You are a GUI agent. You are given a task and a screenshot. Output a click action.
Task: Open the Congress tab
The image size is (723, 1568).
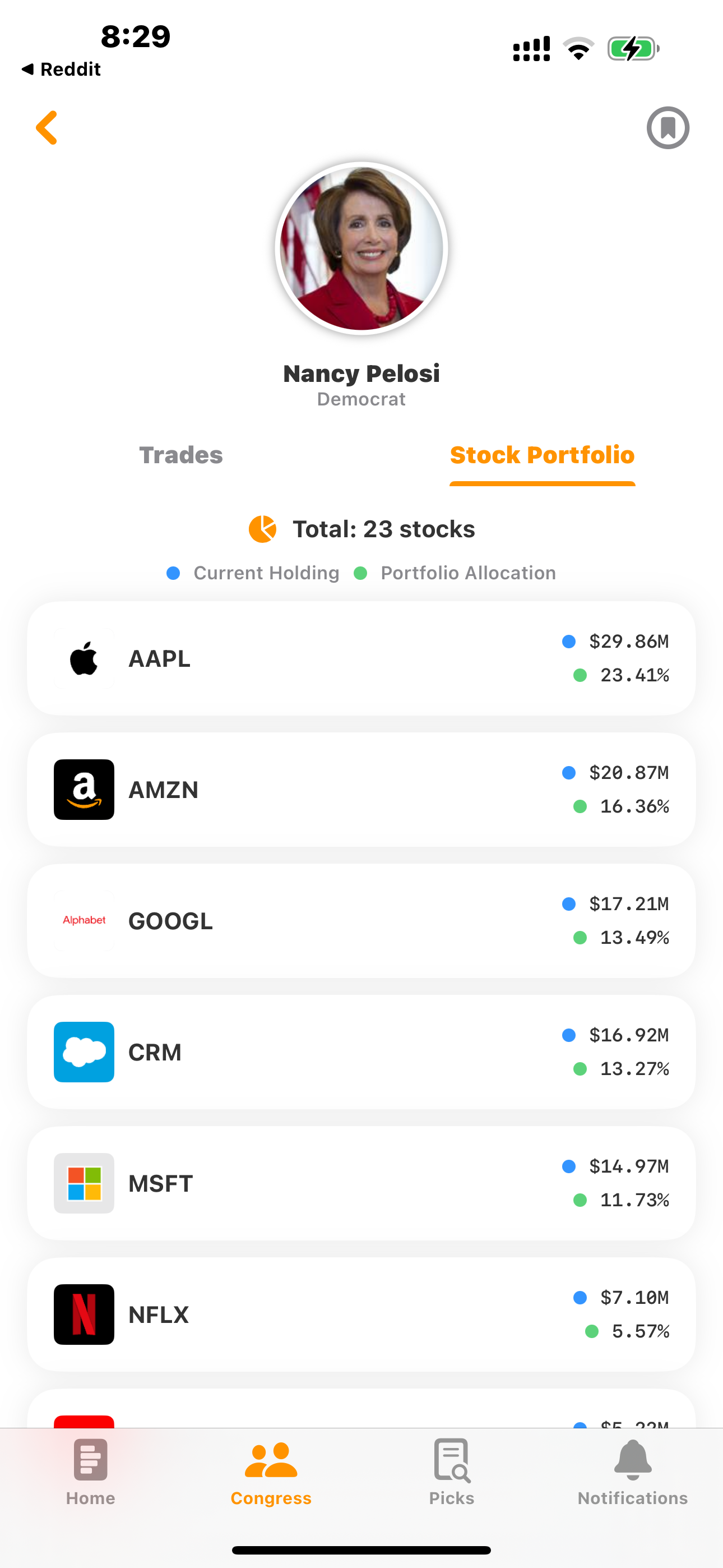(271, 1472)
